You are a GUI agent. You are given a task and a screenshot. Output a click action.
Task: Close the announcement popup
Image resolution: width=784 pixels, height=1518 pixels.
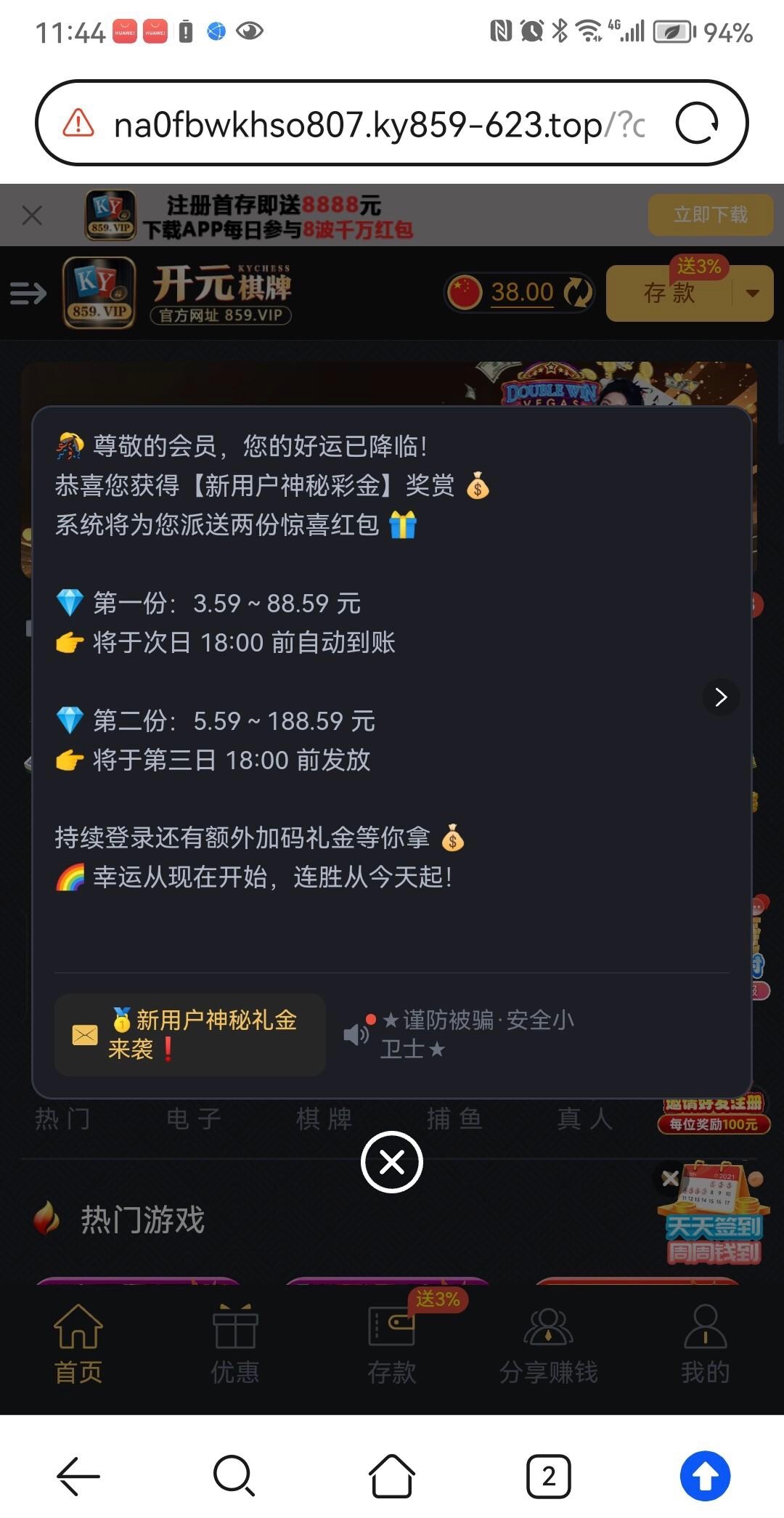pyautogui.click(x=392, y=1162)
